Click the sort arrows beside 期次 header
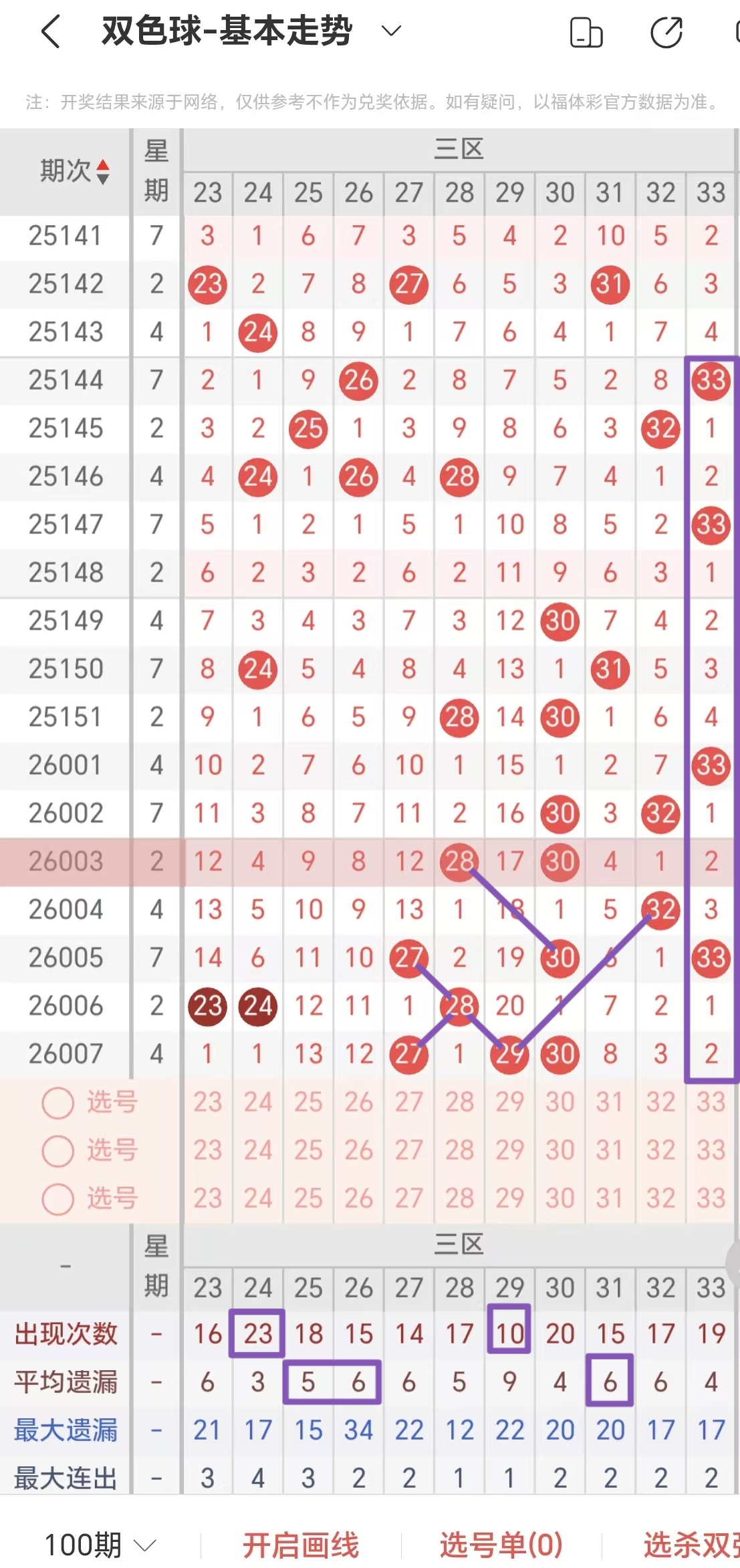 [x=104, y=172]
